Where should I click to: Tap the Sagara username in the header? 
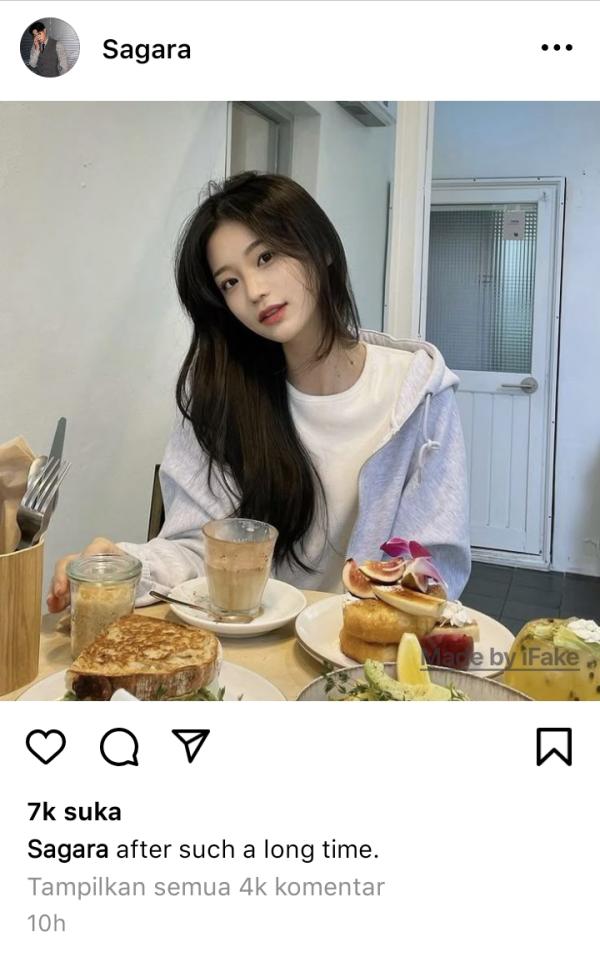click(x=146, y=50)
